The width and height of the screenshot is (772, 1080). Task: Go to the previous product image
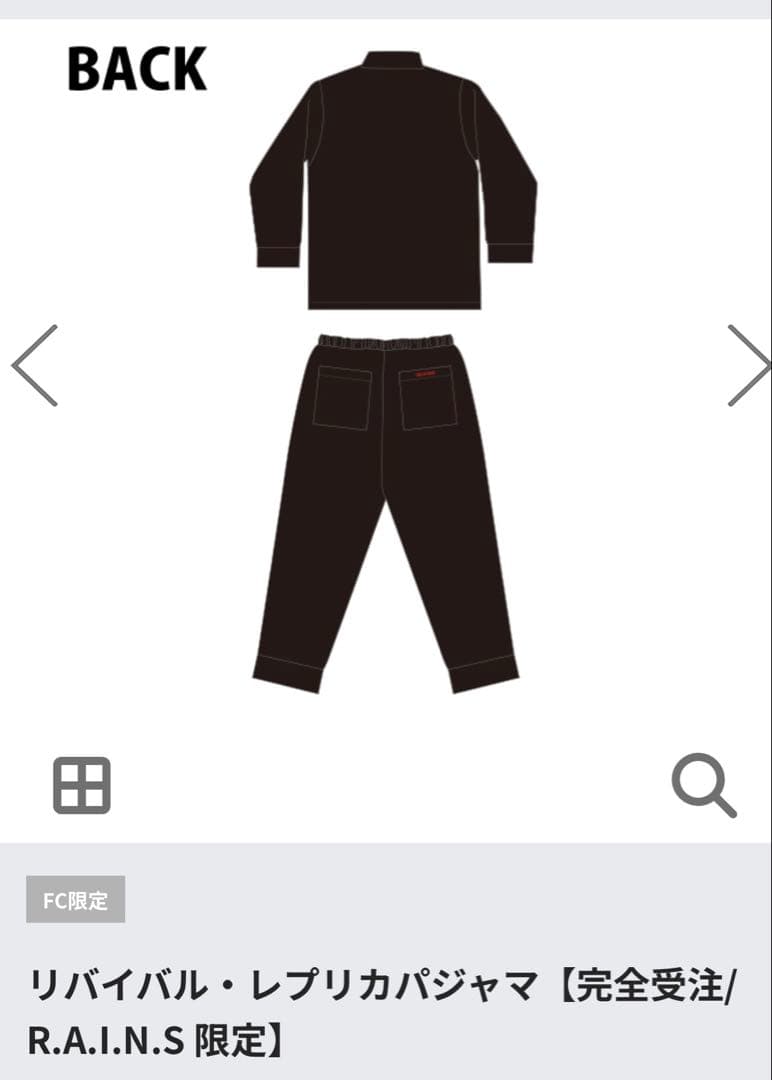click(x=35, y=365)
